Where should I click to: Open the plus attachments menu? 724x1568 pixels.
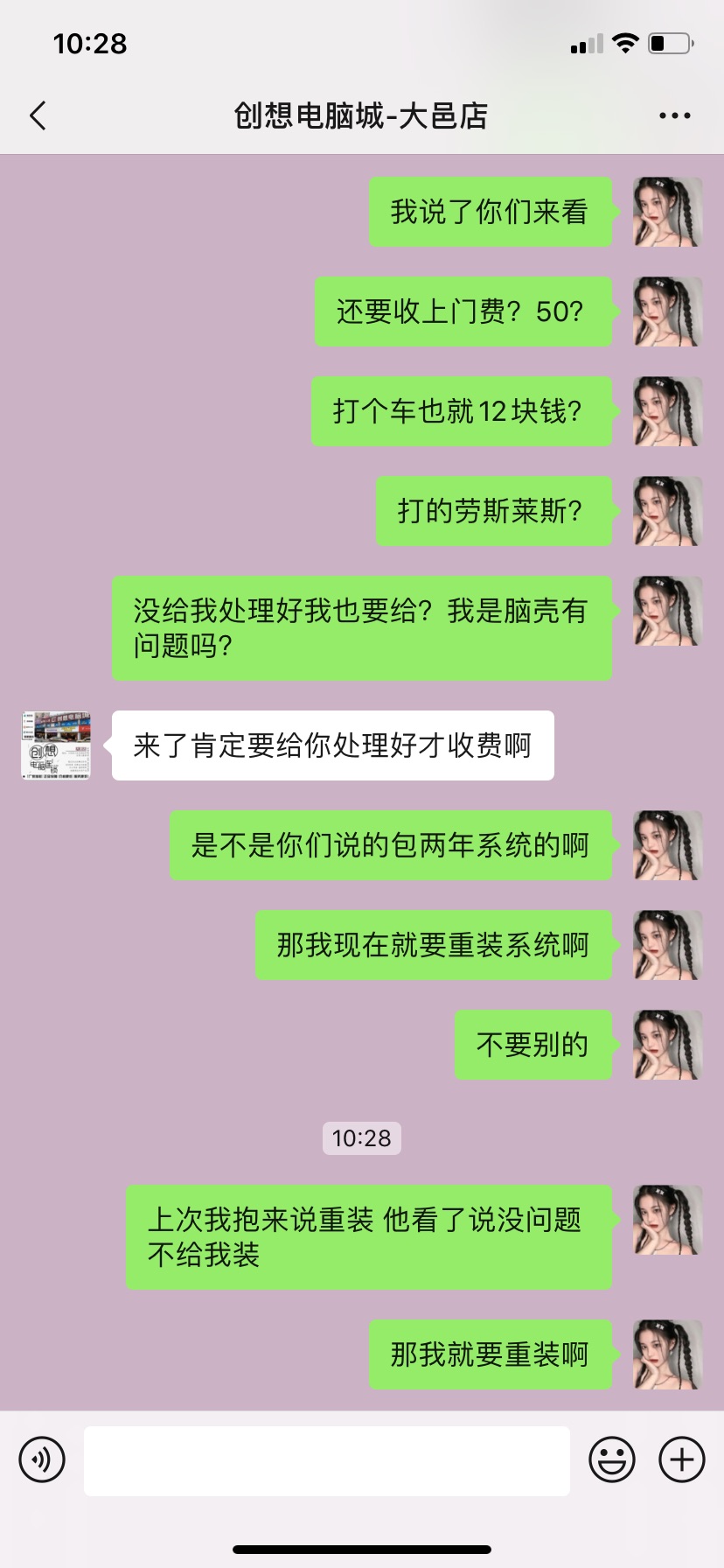click(682, 1459)
